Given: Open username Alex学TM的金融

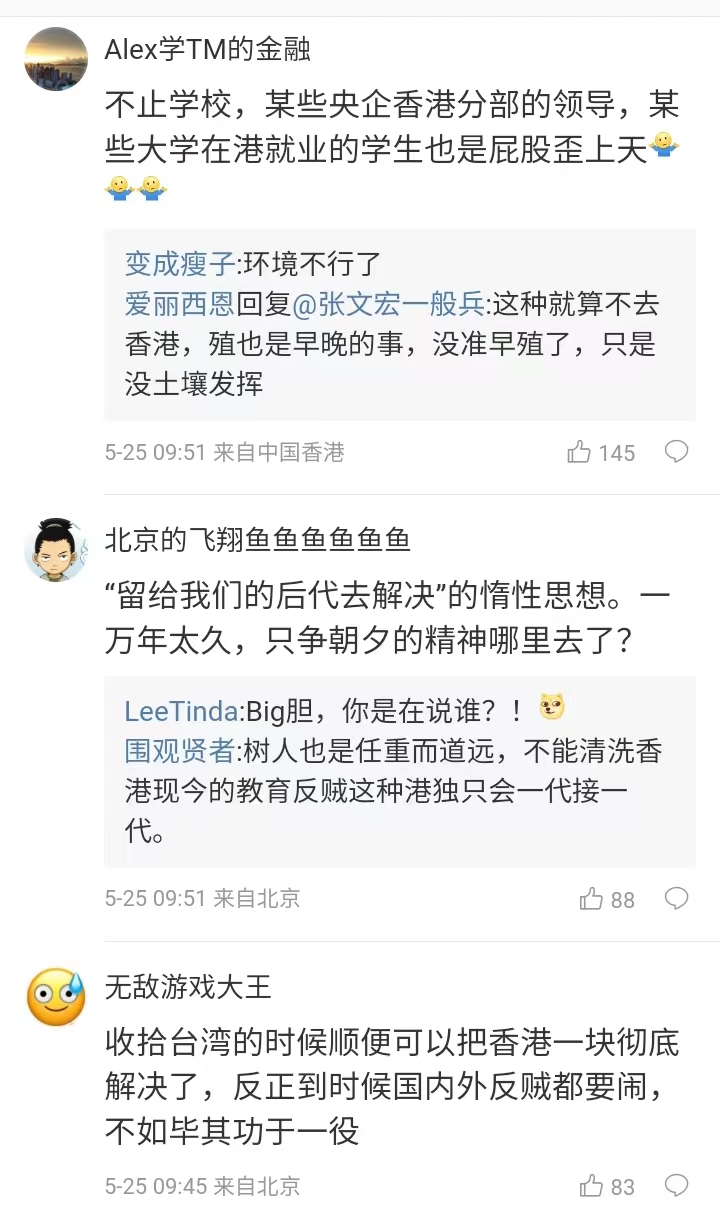Looking at the screenshot, I should click(207, 50).
